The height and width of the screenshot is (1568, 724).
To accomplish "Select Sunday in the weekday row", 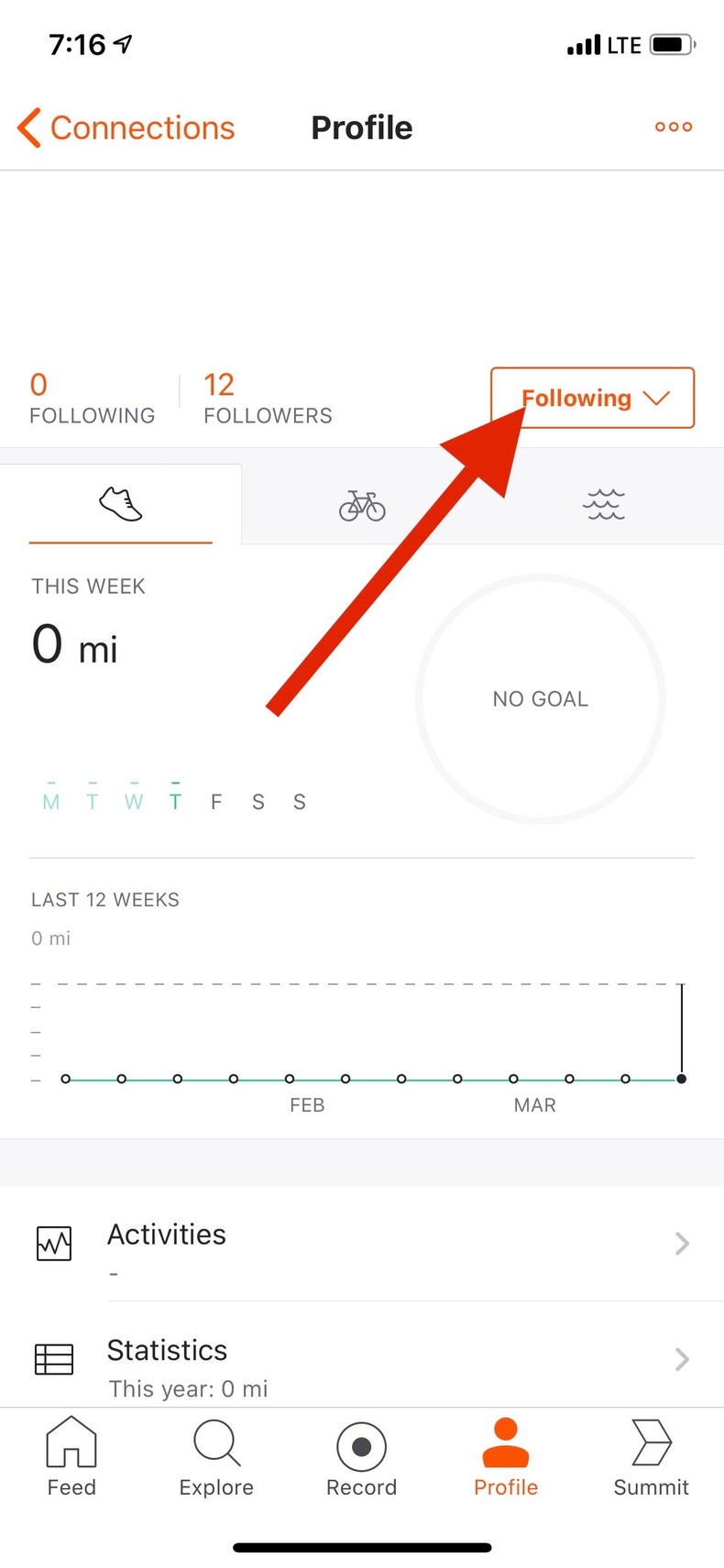I will click(x=299, y=802).
